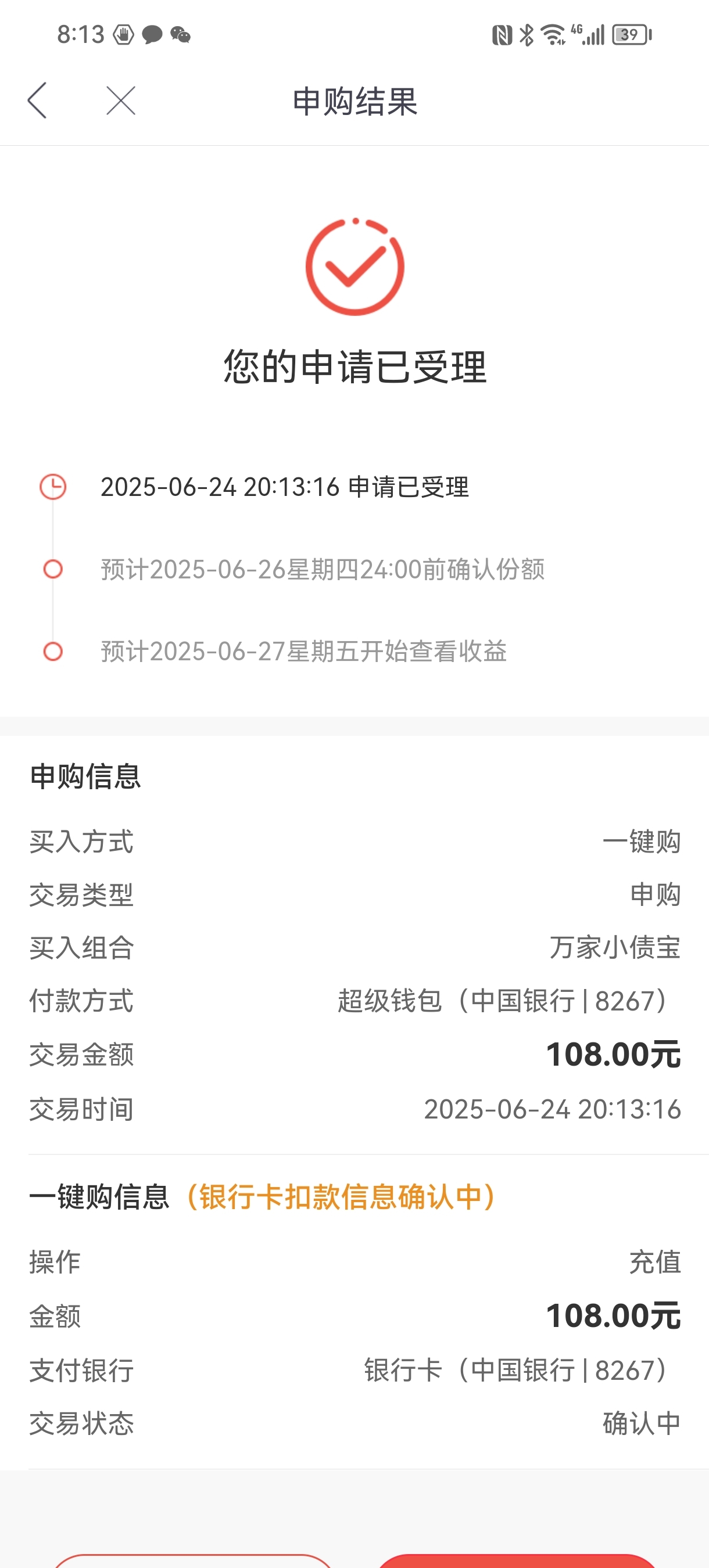Go back using the top-left arrow
The height and width of the screenshot is (1568, 709).
pos(37,100)
